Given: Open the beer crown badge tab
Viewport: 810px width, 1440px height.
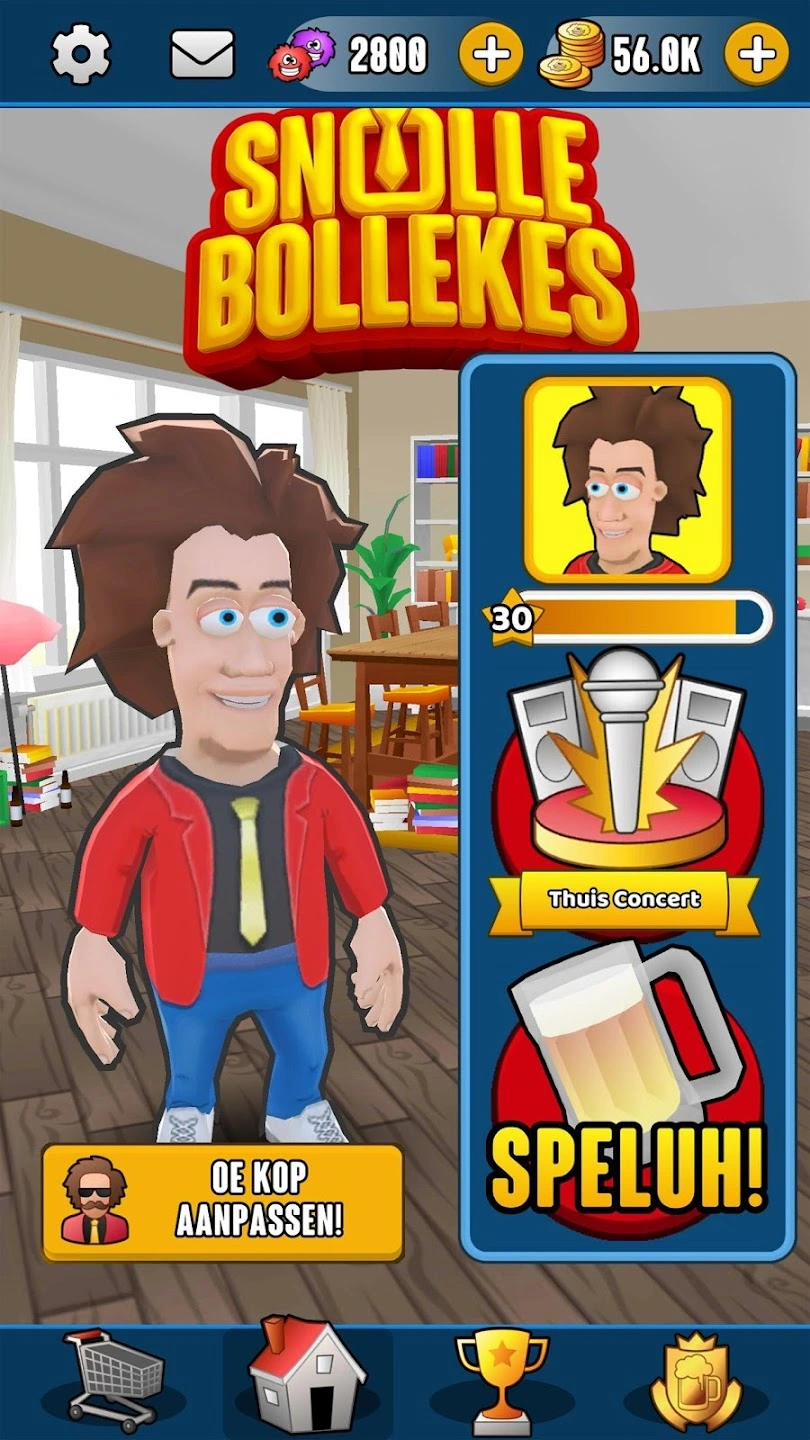Looking at the screenshot, I should pyautogui.click(x=696, y=1380).
